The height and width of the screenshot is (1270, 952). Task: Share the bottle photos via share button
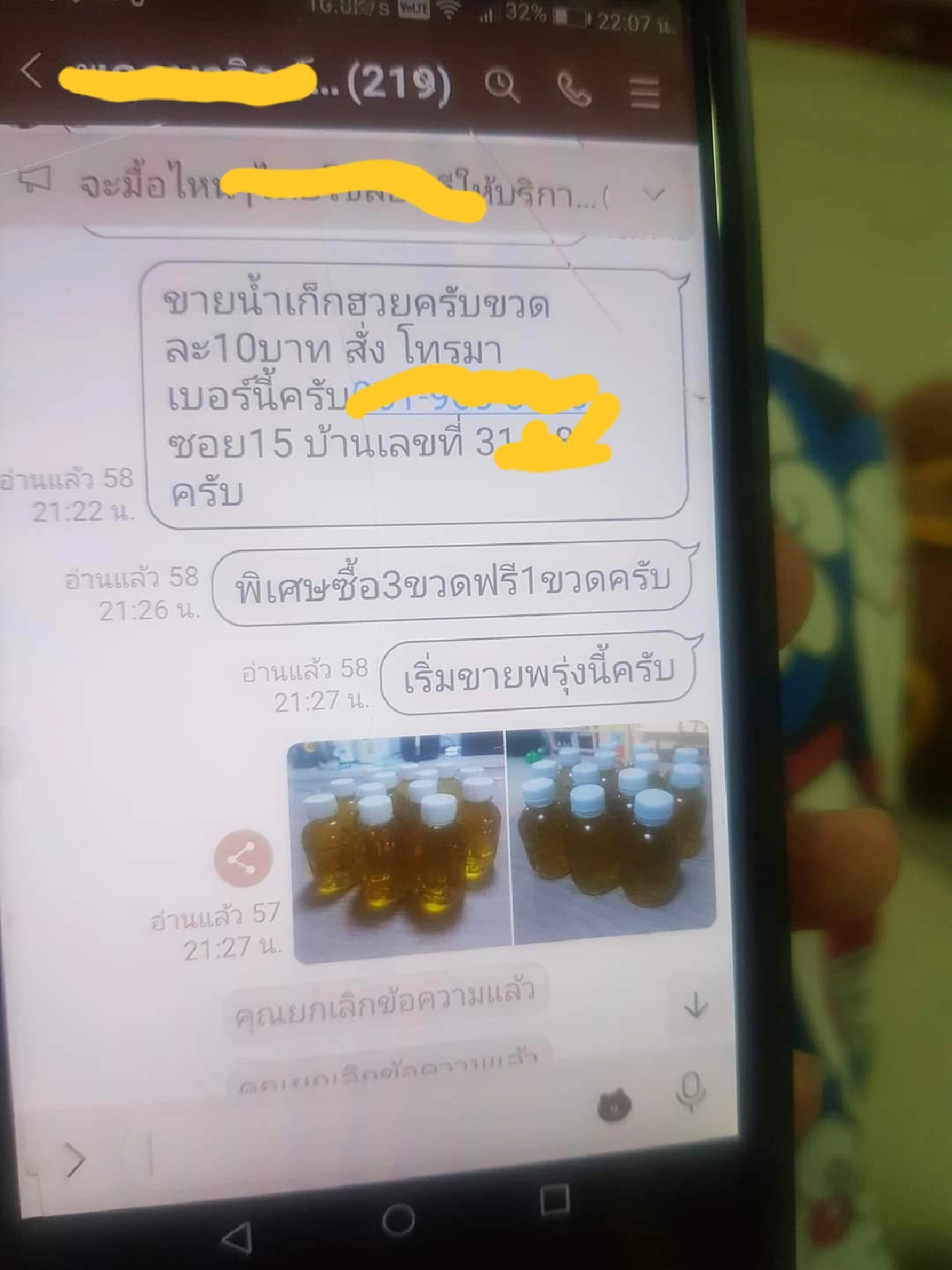[243, 859]
